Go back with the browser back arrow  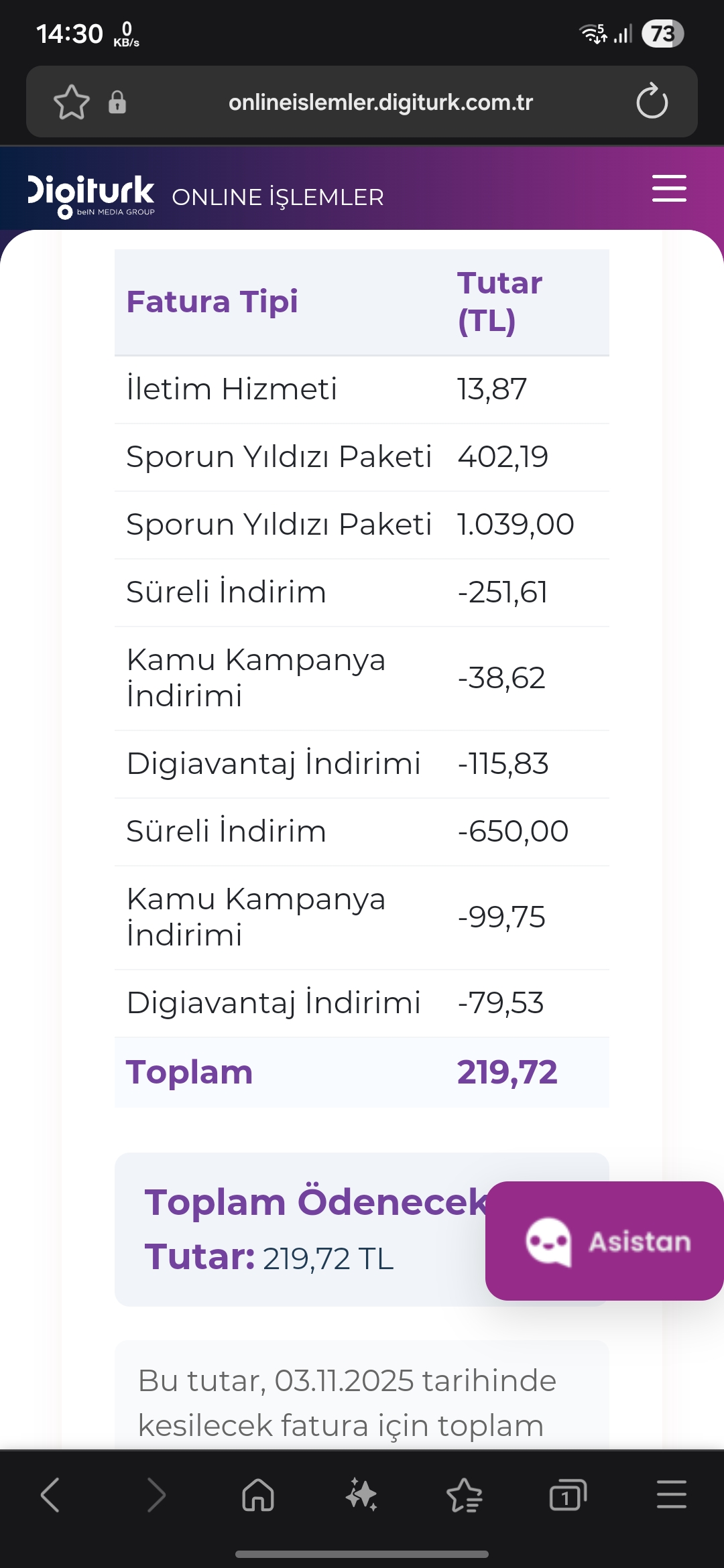pyautogui.click(x=51, y=1495)
